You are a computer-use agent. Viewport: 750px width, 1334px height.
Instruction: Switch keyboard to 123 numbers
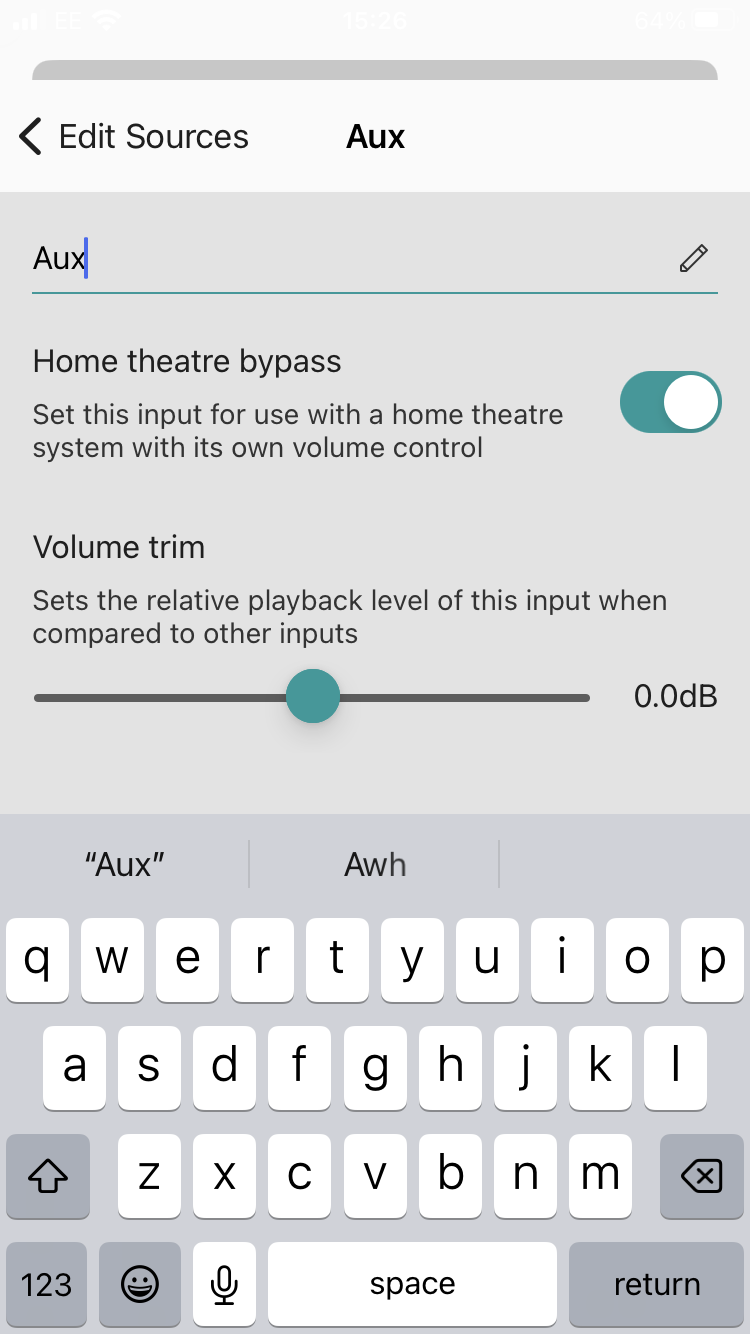[47, 1284]
